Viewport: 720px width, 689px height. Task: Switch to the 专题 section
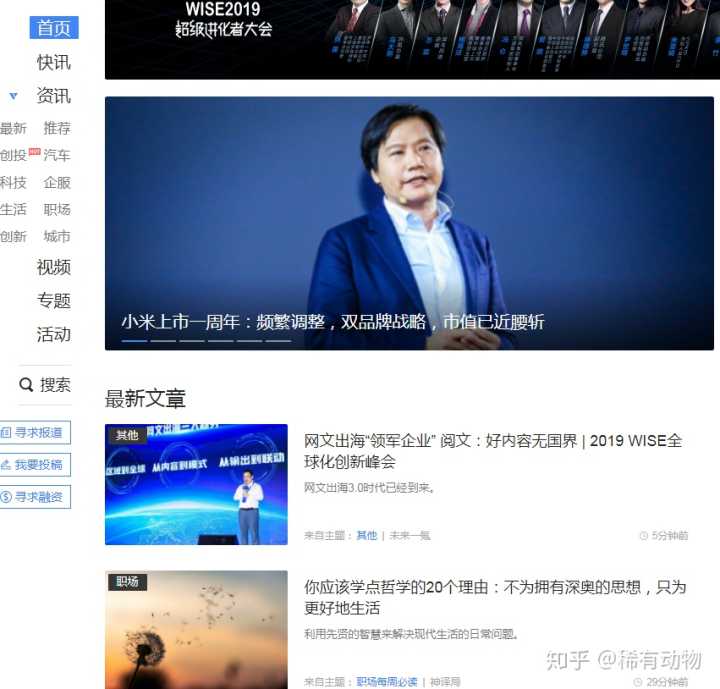53,300
